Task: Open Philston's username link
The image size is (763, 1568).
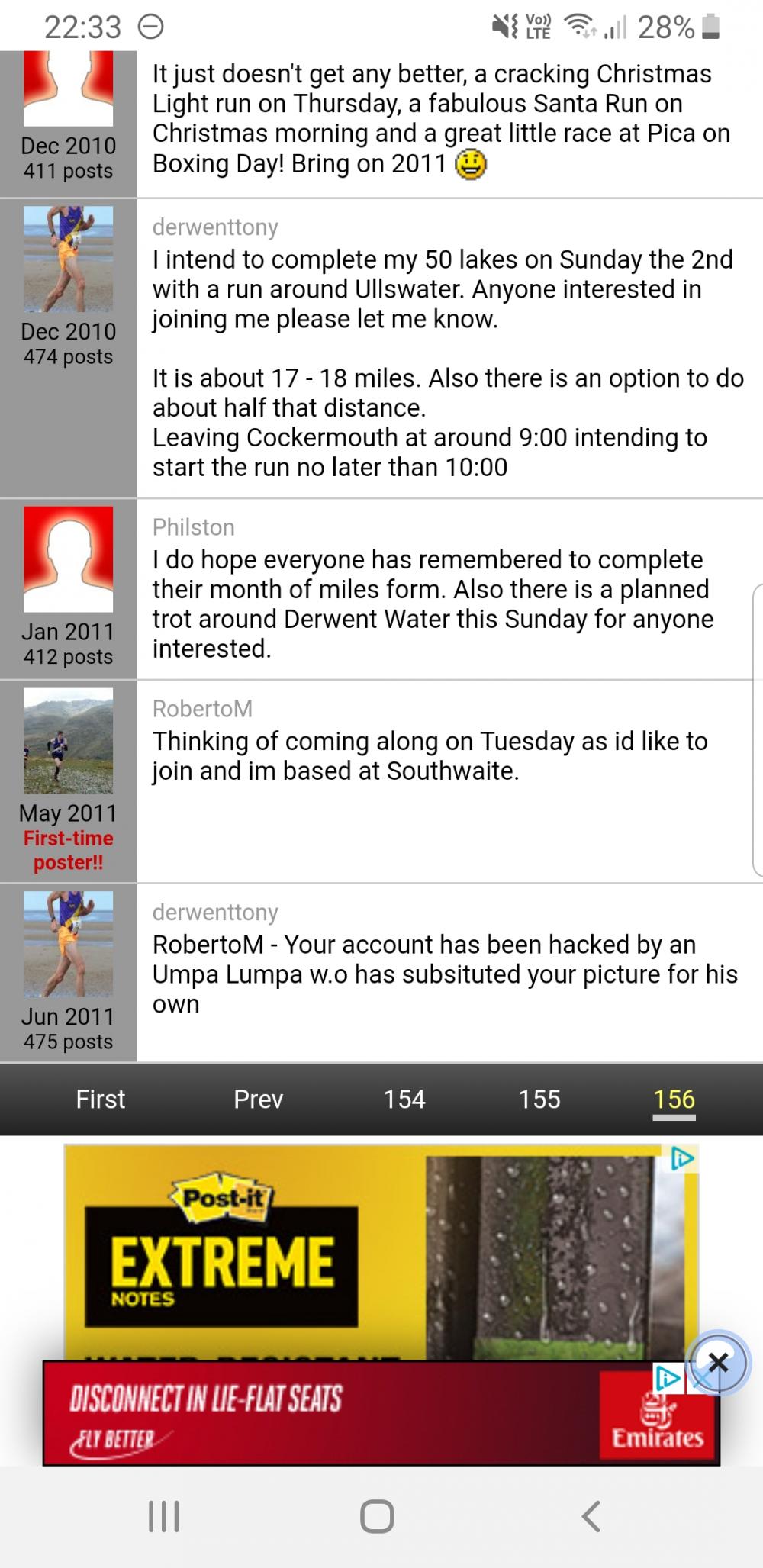Action: pos(193,527)
